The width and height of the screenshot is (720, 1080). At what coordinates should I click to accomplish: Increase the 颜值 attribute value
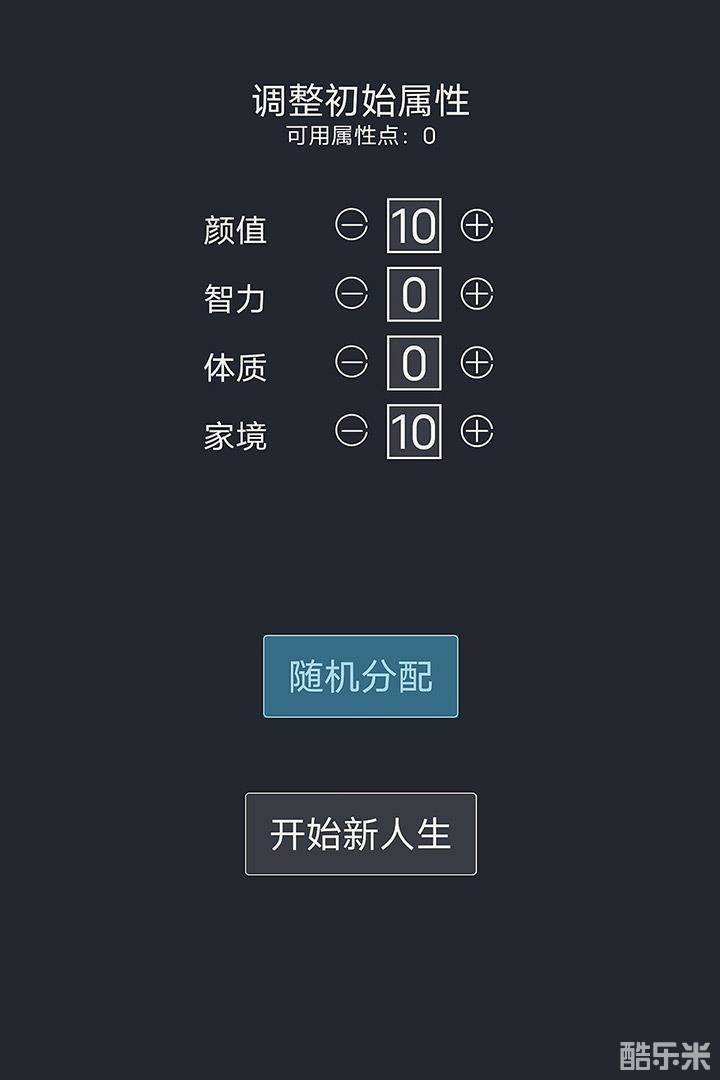pos(478,226)
